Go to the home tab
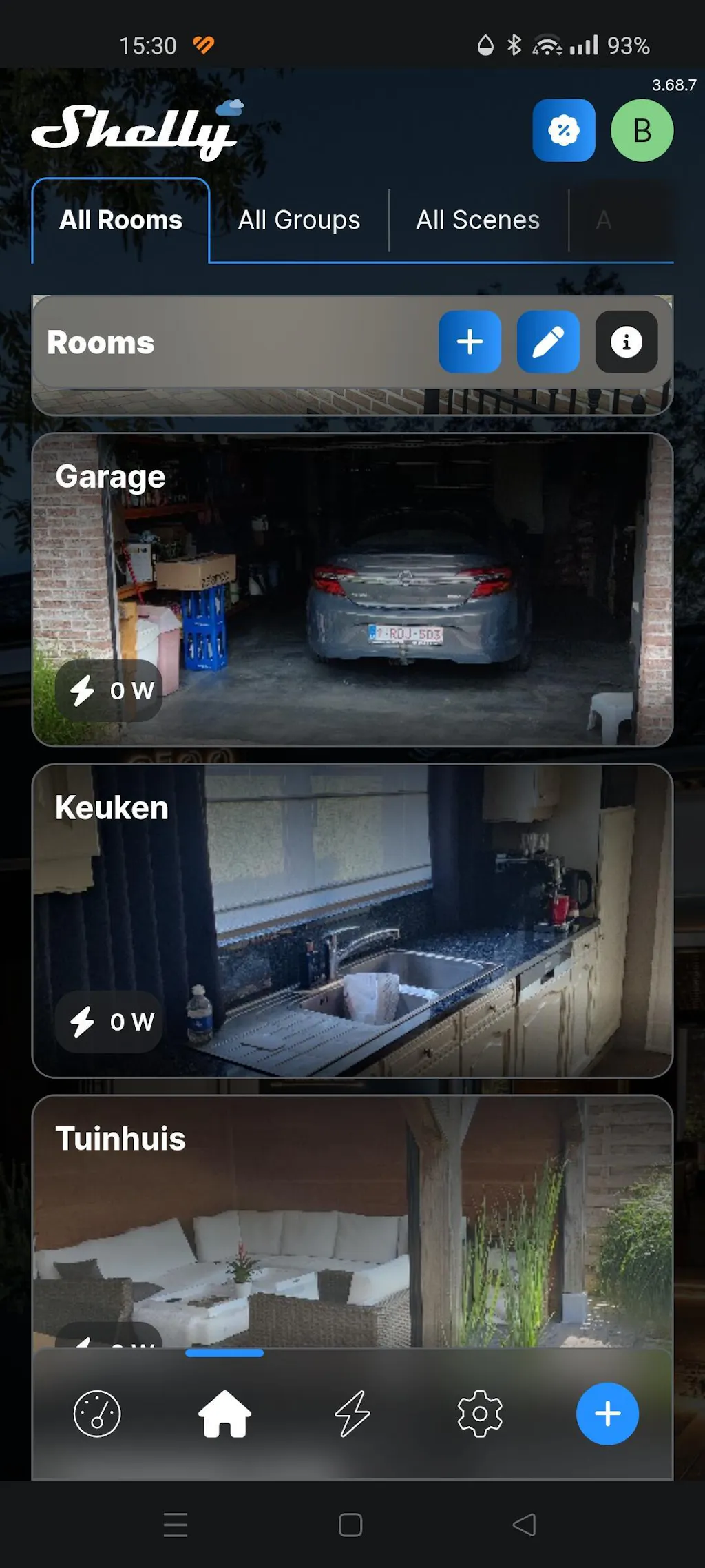This screenshot has height=1568, width=705. coord(224,1414)
